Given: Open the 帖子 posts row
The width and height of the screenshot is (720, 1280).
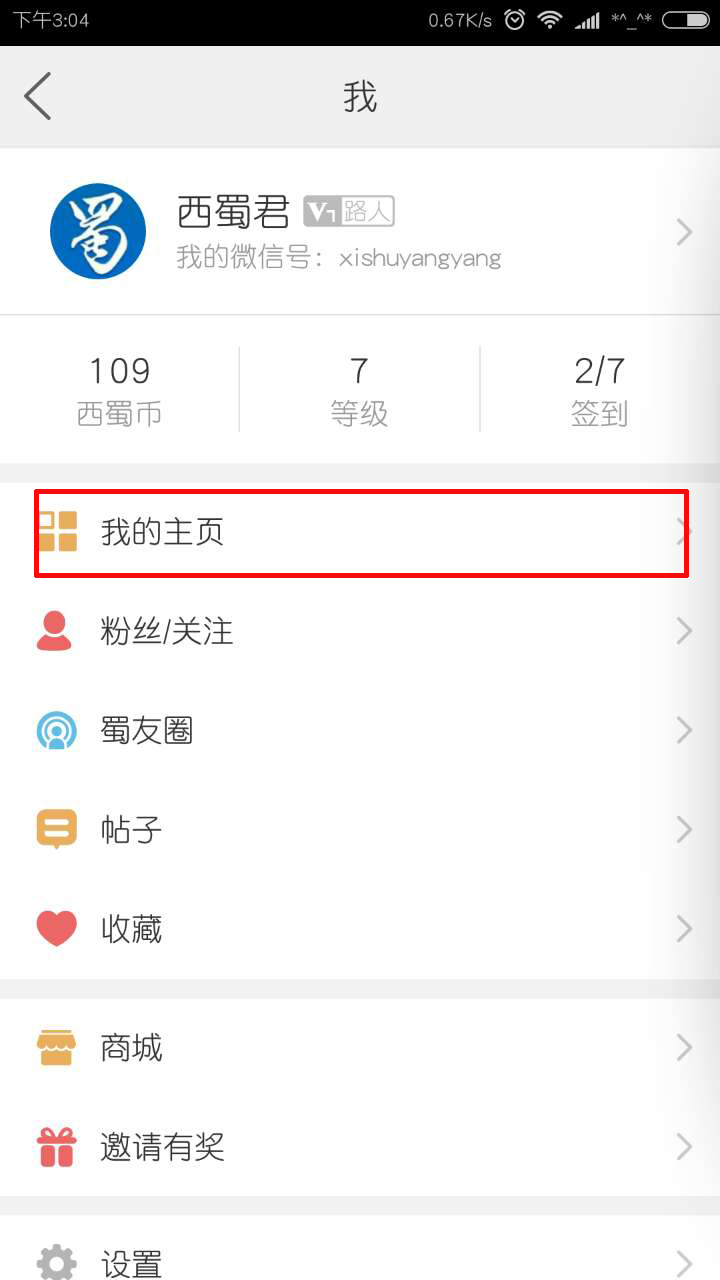Looking at the screenshot, I should point(360,830).
